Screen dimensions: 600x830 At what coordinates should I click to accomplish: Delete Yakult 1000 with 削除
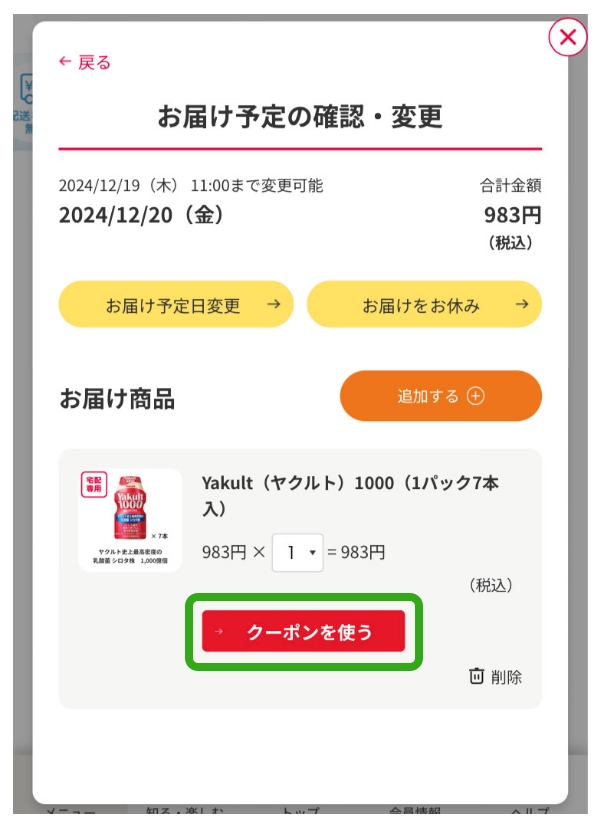(x=496, y=677)
